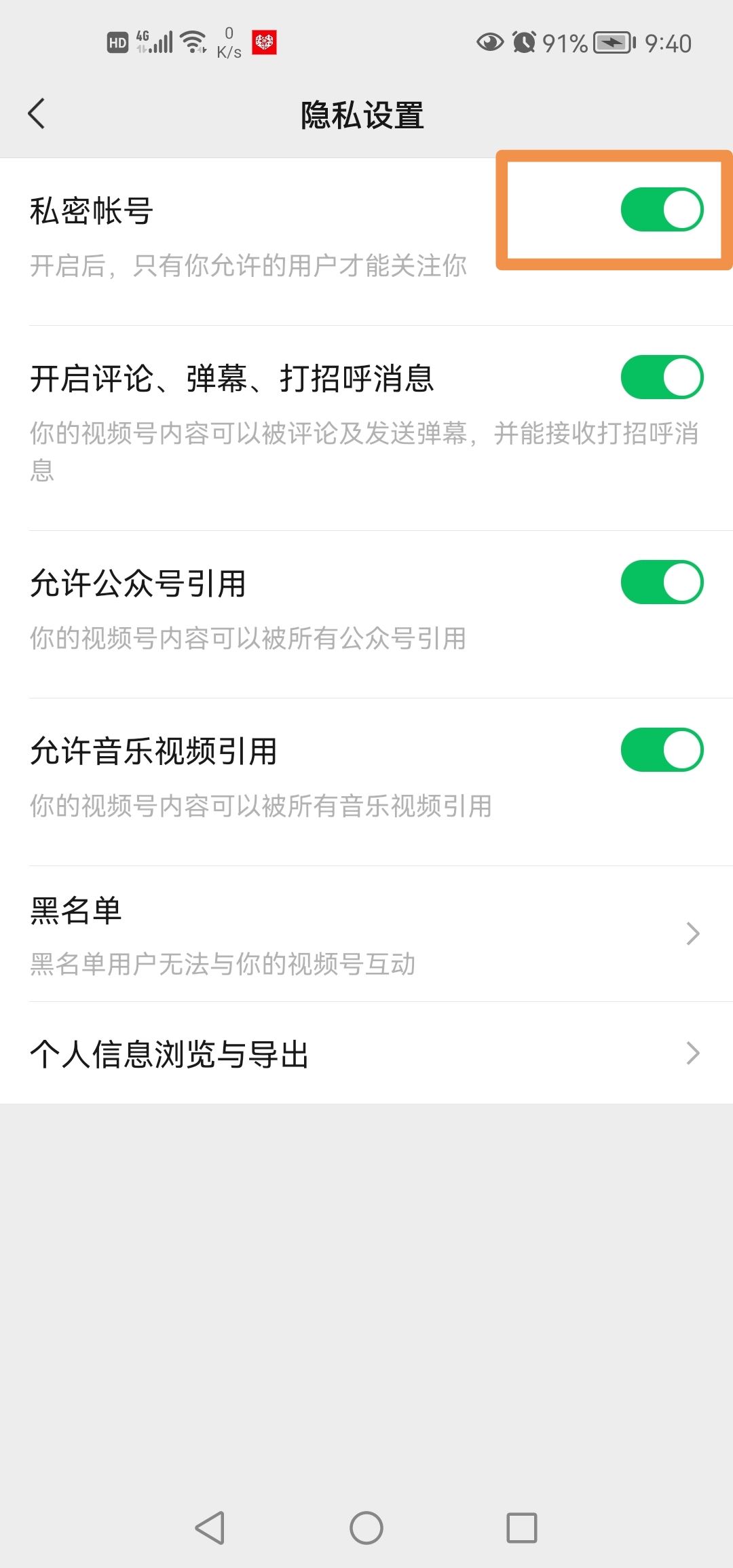Tap the WiFi icon in the status bar
This screenshot has width=733, height=1568.
point(193,42)
